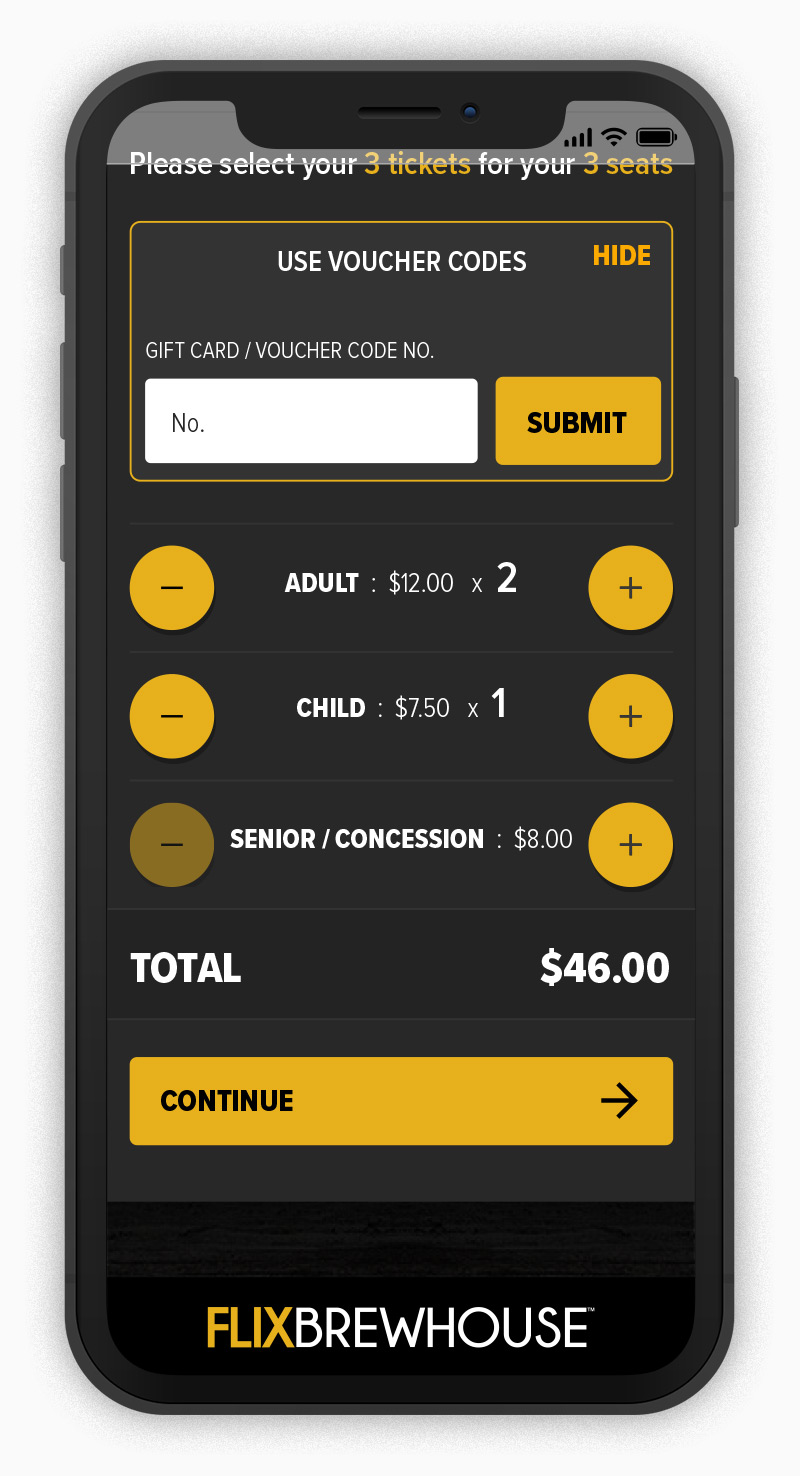Focus the gift card voucher number field

tap(311, 421)
